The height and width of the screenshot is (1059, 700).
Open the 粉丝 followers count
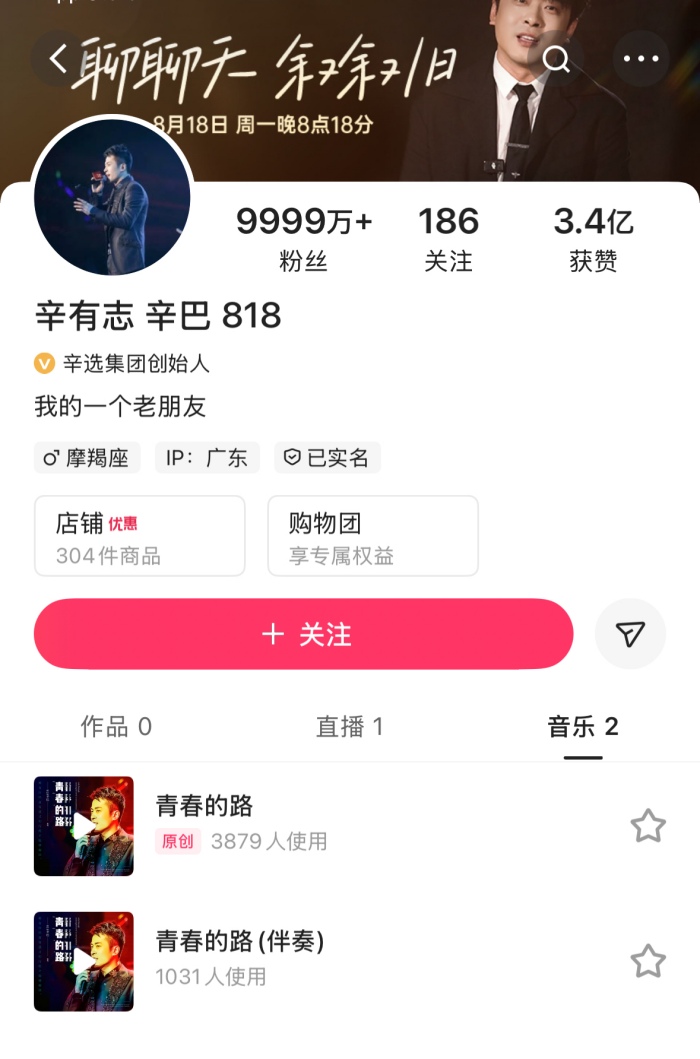click(x=304, y=240)
